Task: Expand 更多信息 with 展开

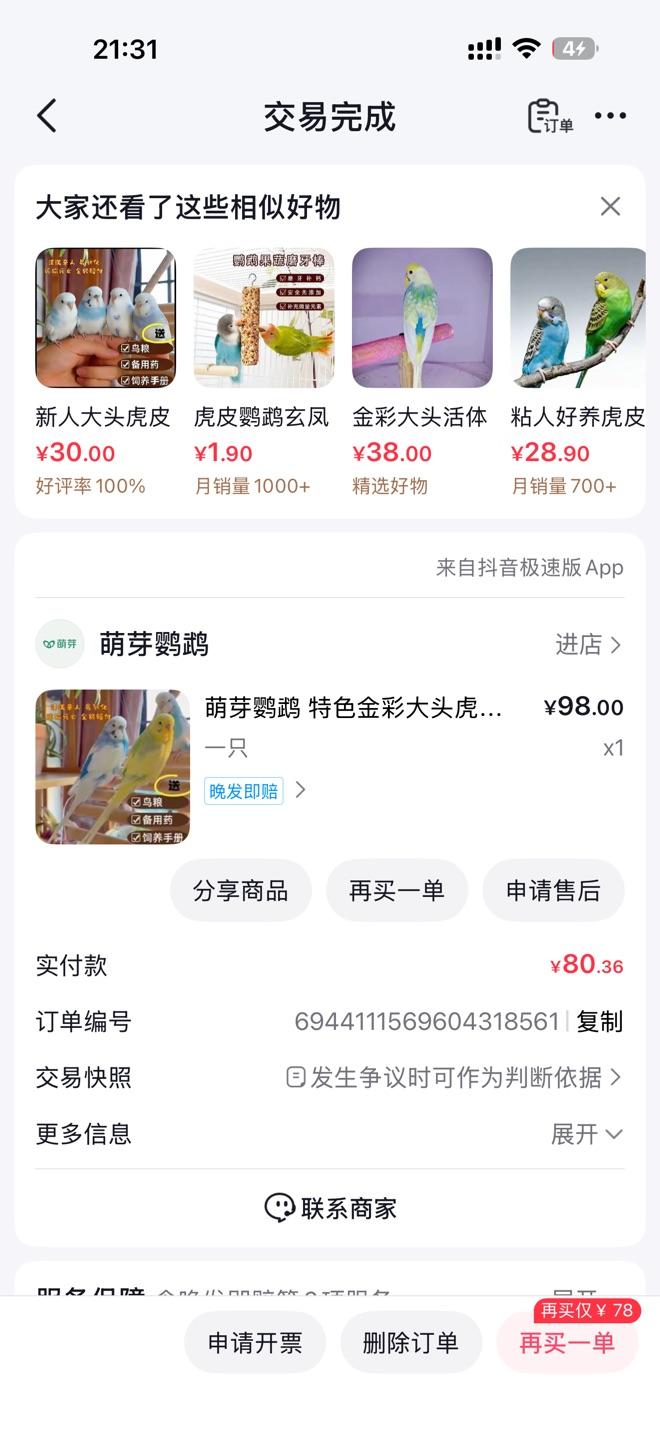Action: (x=587, y=1134)
